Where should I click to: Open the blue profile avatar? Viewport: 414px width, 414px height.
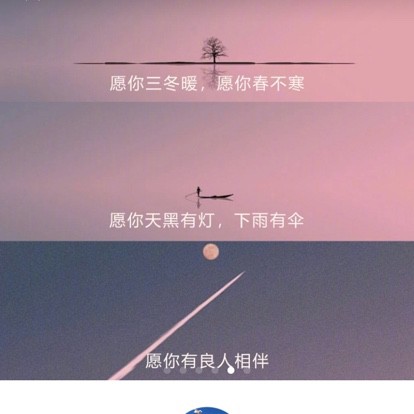coord(207,410)
